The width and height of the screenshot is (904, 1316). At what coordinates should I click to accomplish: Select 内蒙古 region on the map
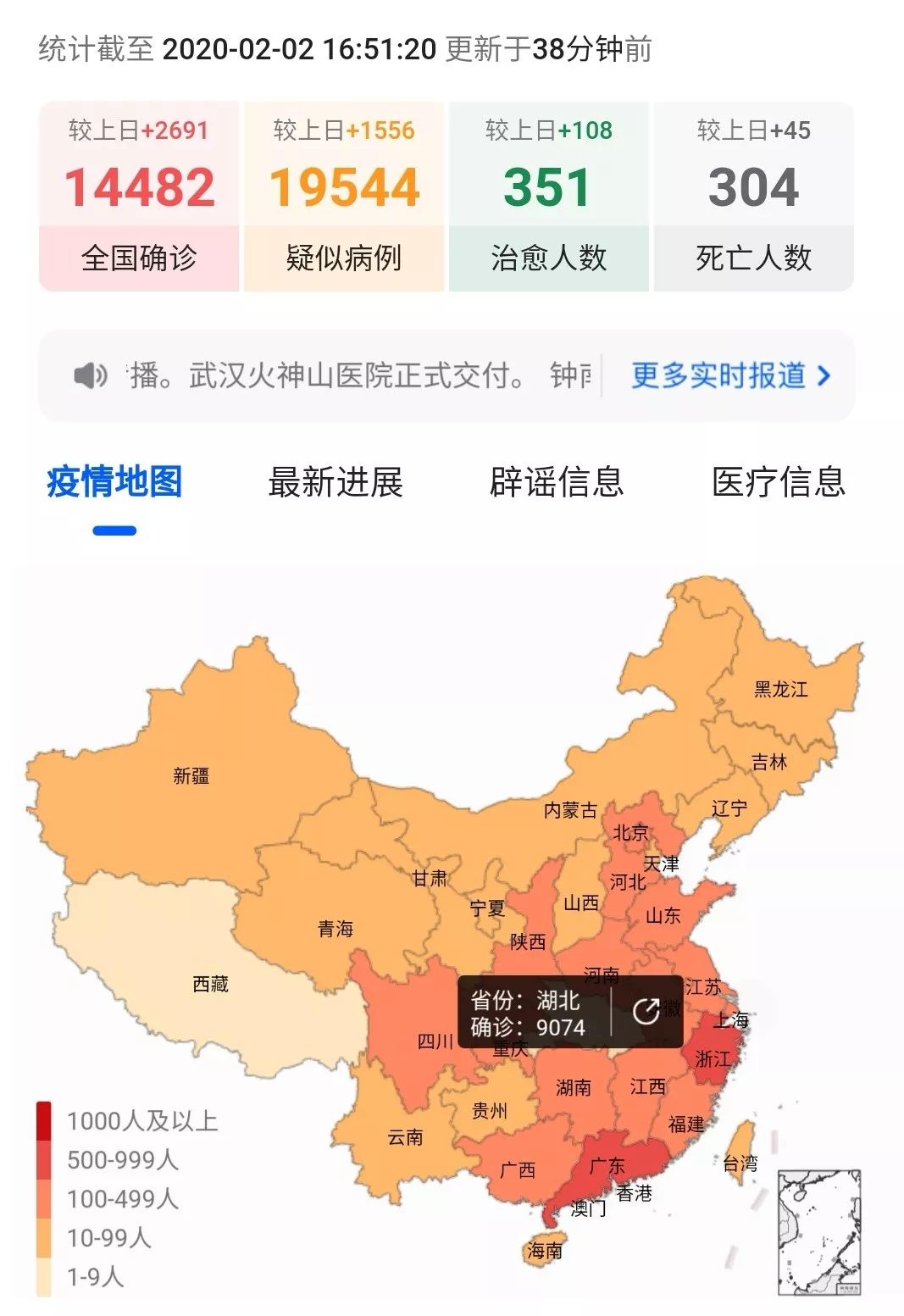[569, 809]
